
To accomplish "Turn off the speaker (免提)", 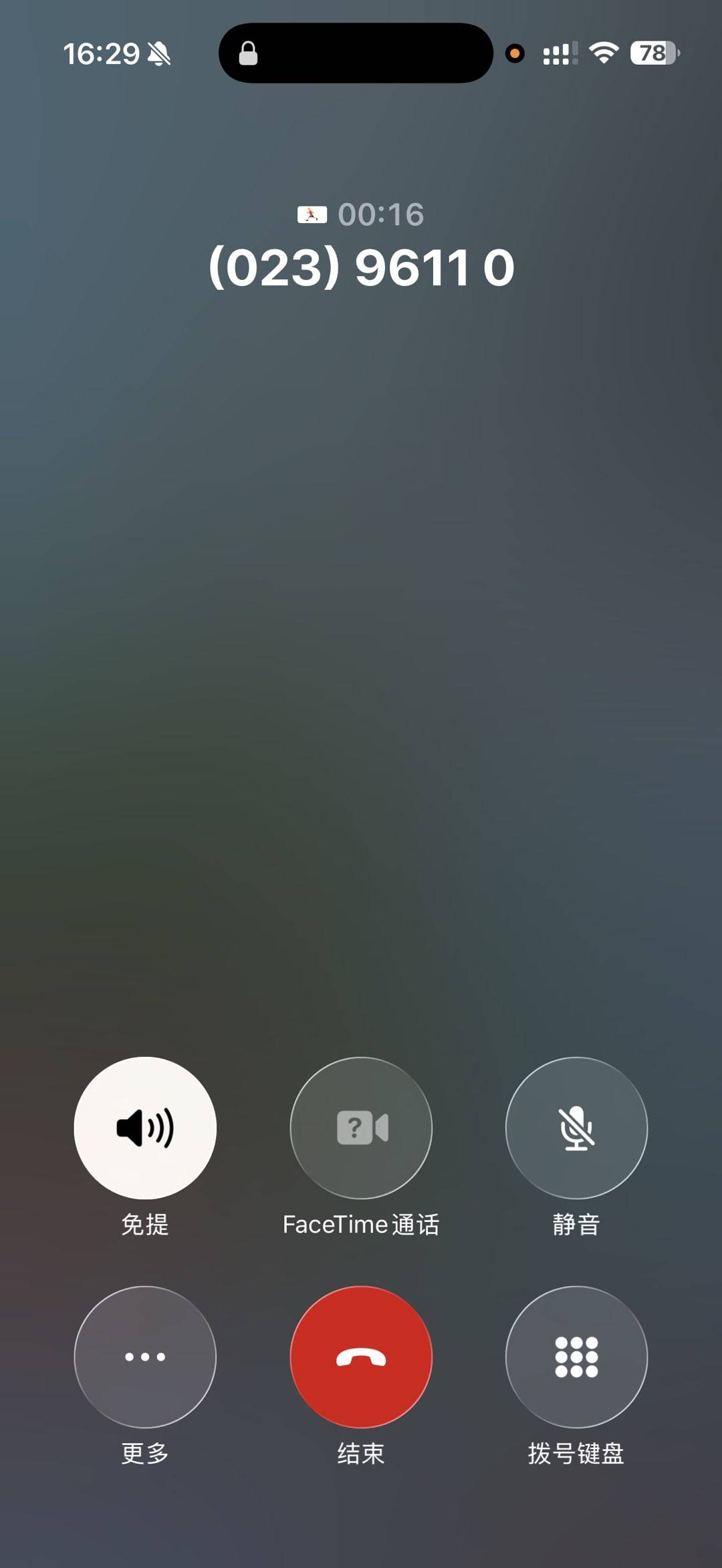I will [145, 1127].
